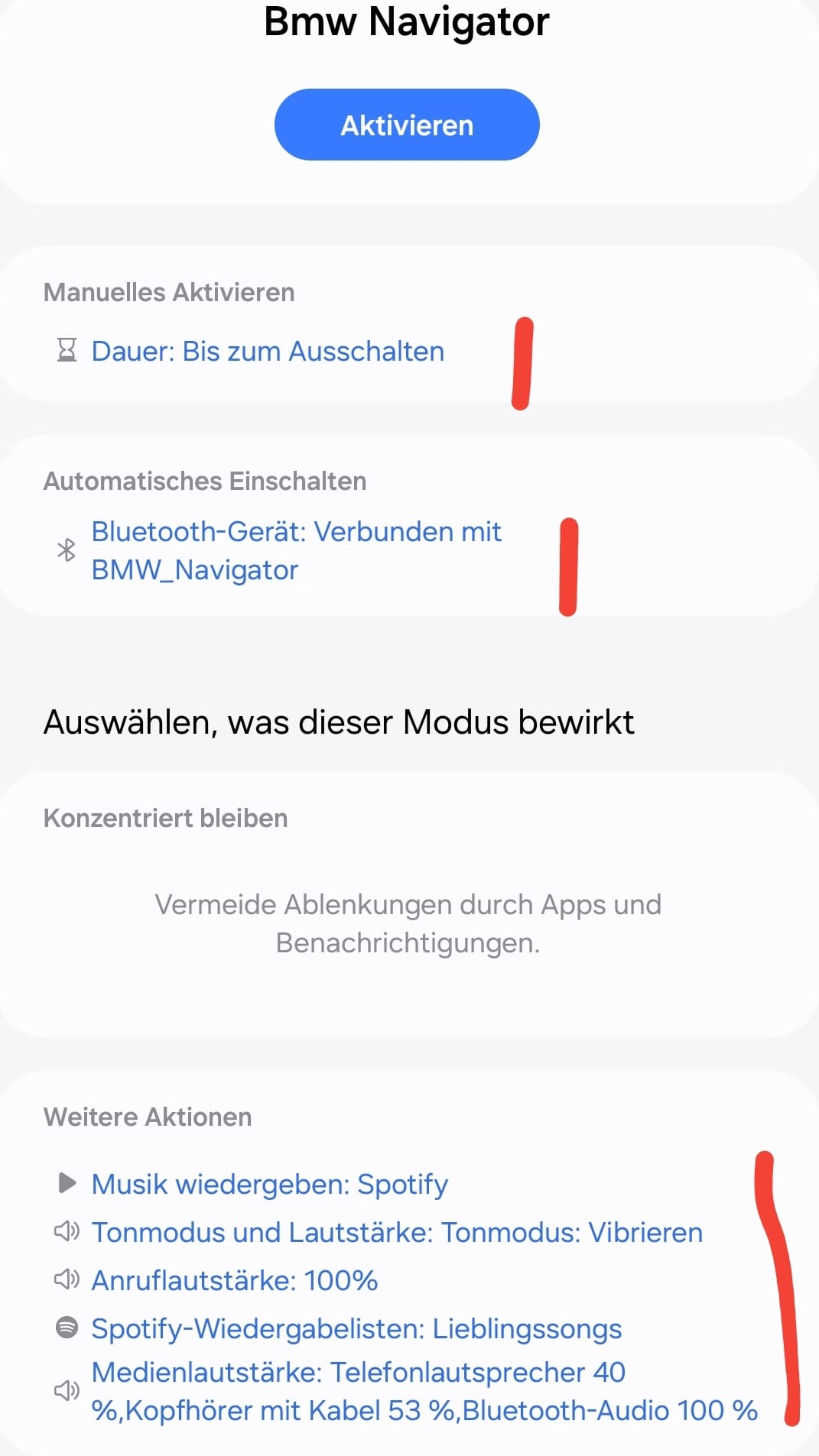
Task: Open Dauer: Bis zum Ausschalten setting
Action: 267,352
